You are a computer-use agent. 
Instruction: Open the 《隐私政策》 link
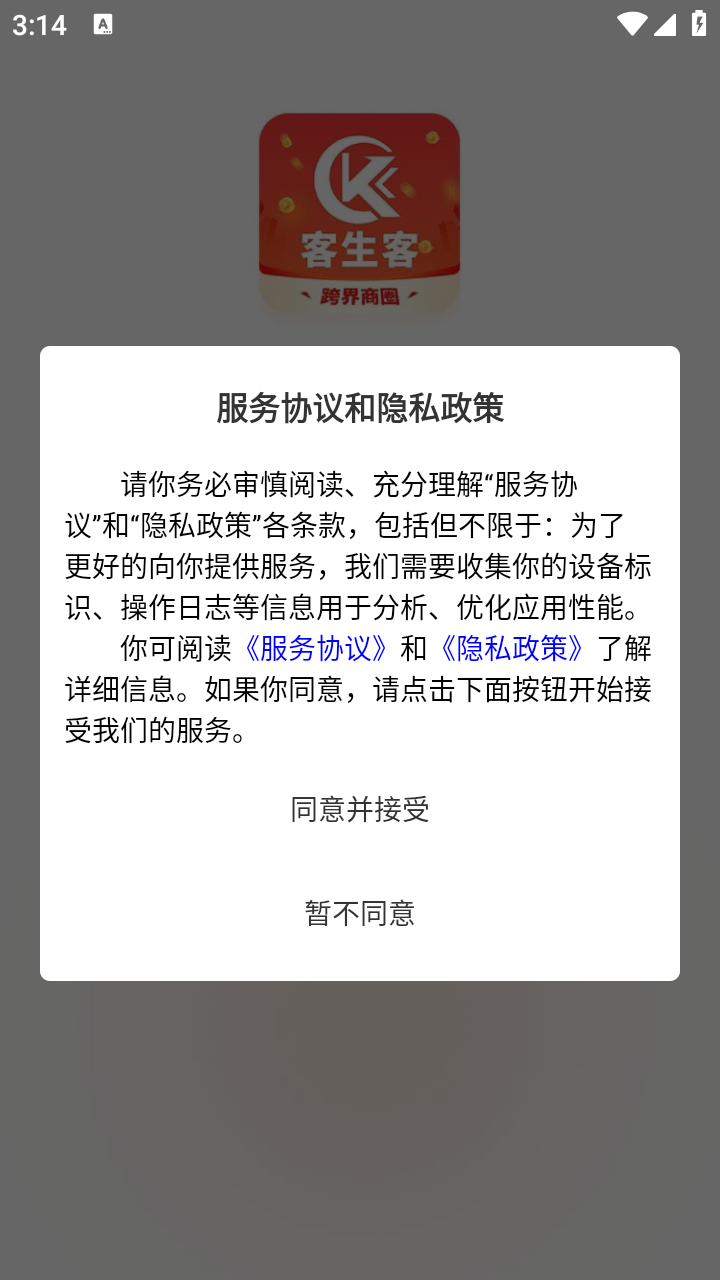[x=512, y=648]
